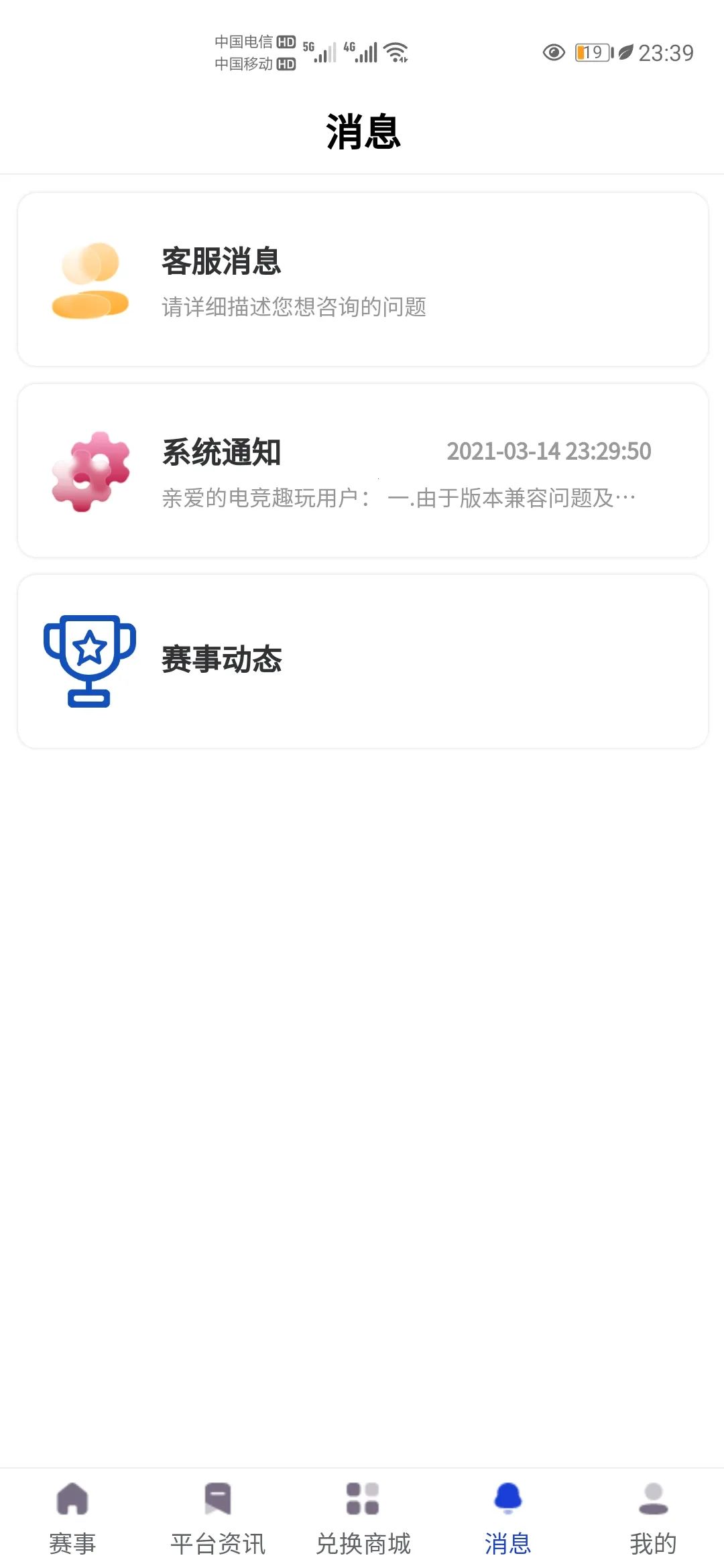724x1568 pixels.
Task: Open the 客服消息 conversation card
Action: coord(362,278)
